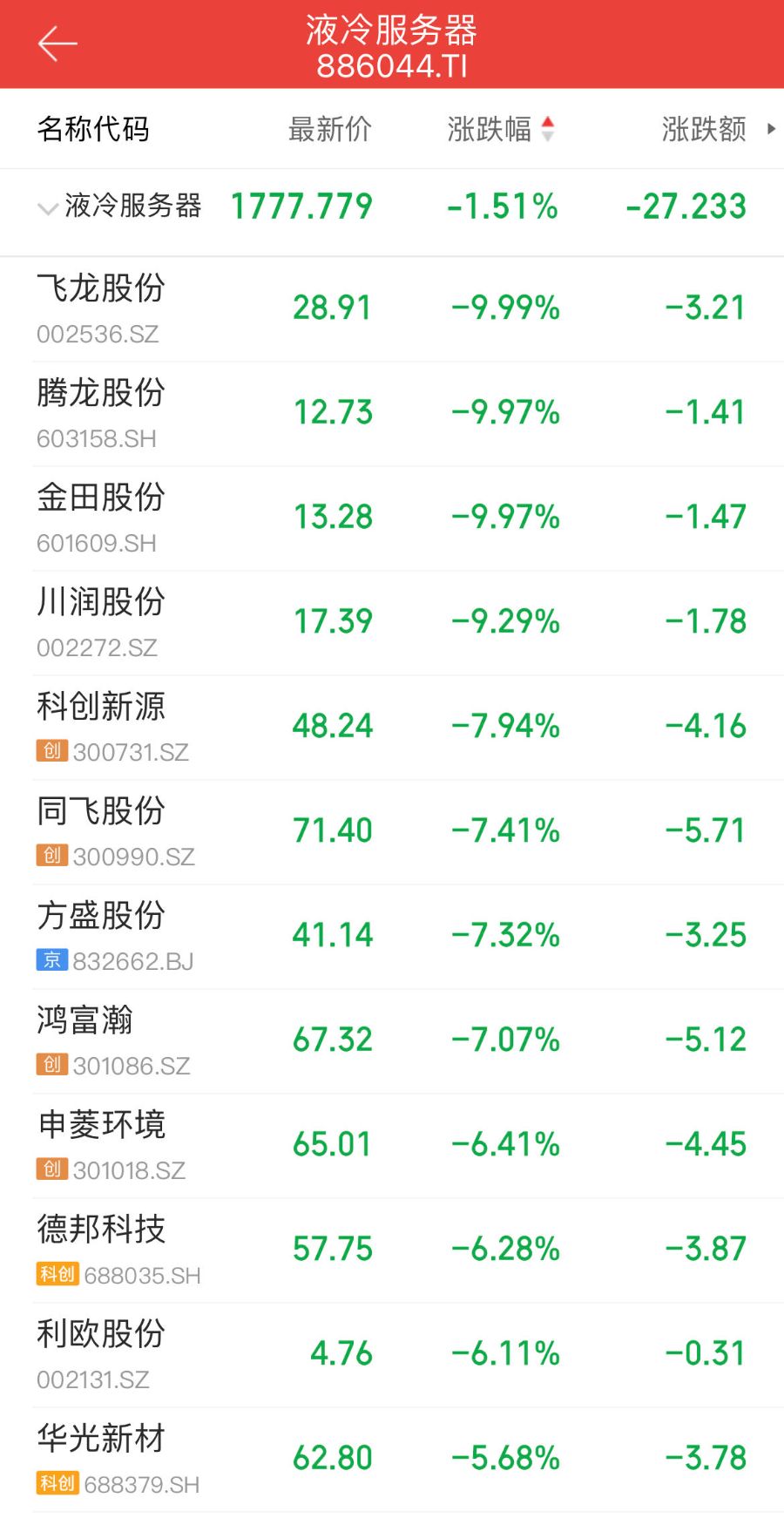Sort list by 最新价 column
784x1518 pixels.
(329, 129)
